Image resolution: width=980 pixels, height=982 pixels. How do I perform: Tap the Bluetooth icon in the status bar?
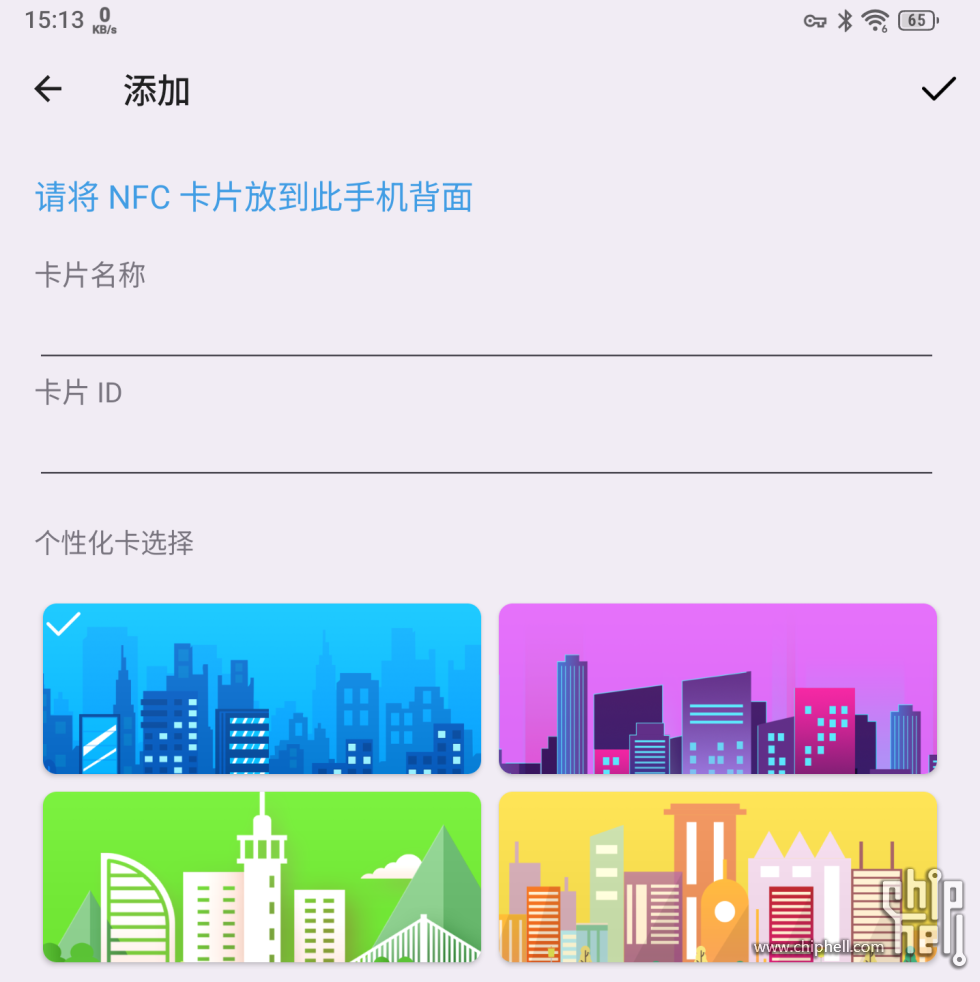tap(843, 20)
